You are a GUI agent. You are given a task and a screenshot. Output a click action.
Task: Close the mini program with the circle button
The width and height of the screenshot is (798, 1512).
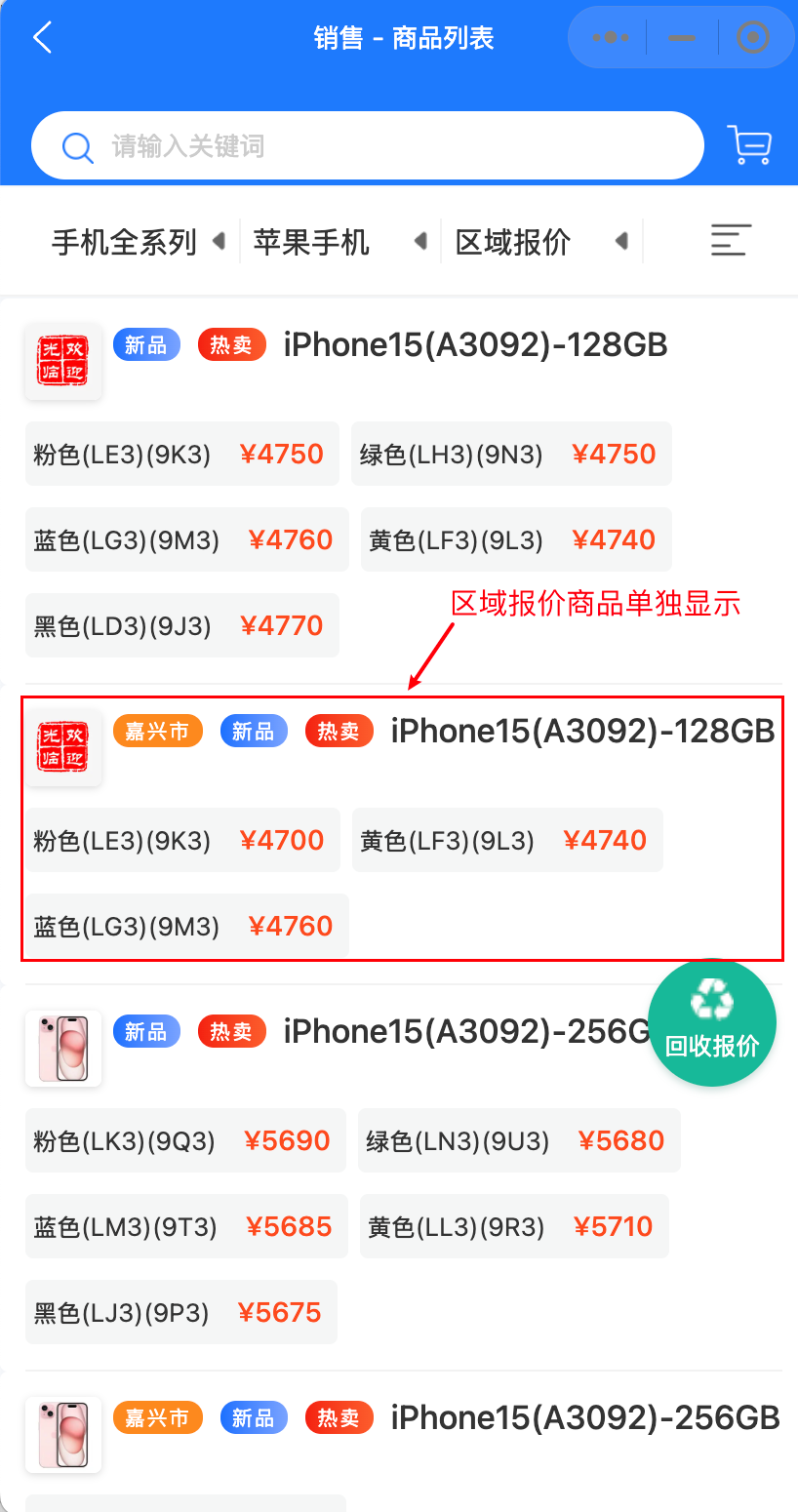[x=752, y=38]
